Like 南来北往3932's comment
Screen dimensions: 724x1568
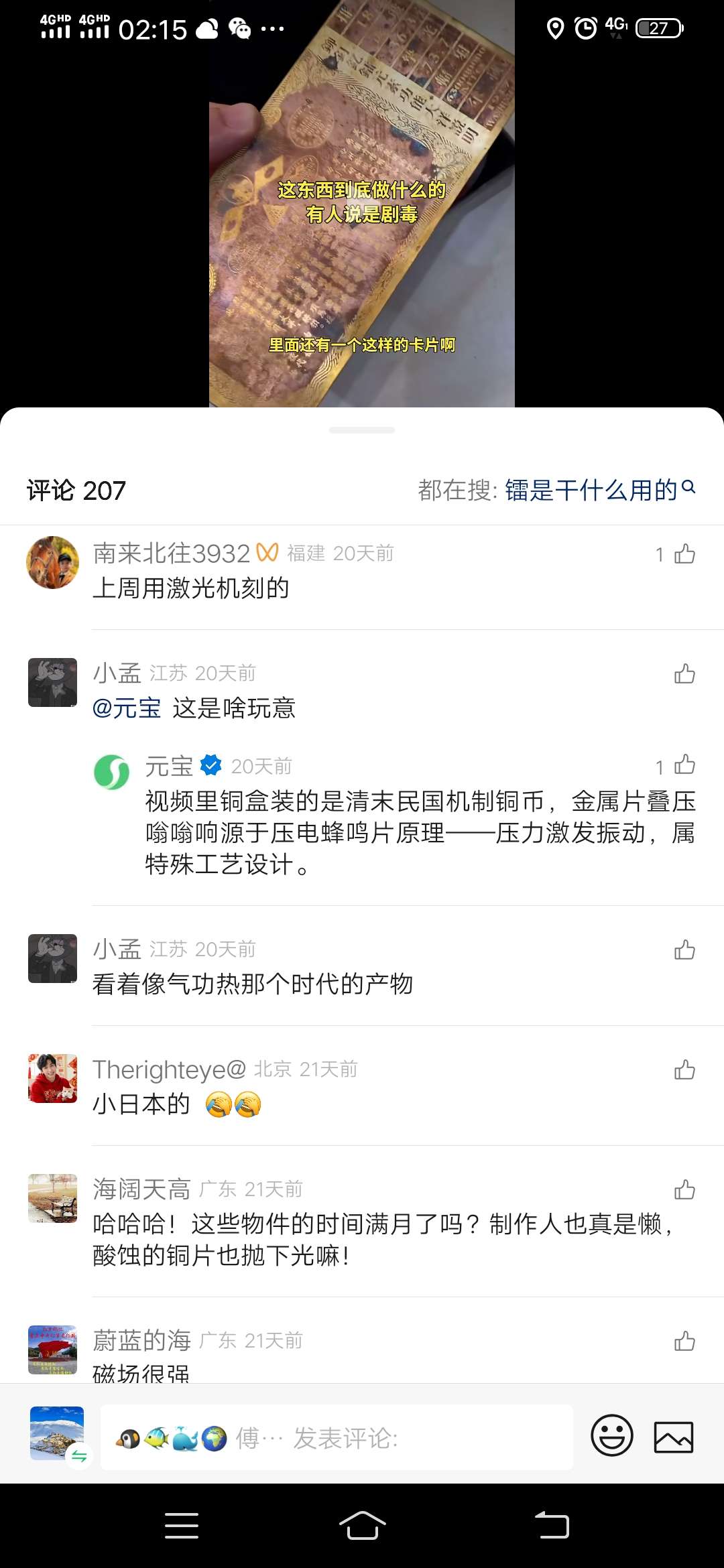[684, 554]
